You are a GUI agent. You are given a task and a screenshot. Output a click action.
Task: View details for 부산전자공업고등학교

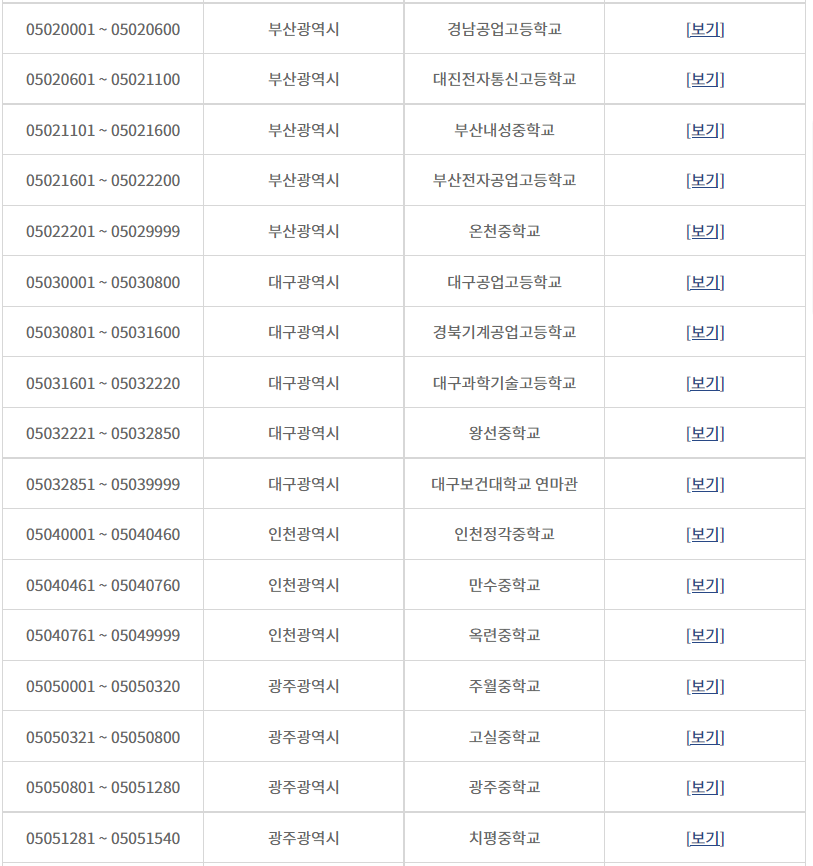pos(705,180)
